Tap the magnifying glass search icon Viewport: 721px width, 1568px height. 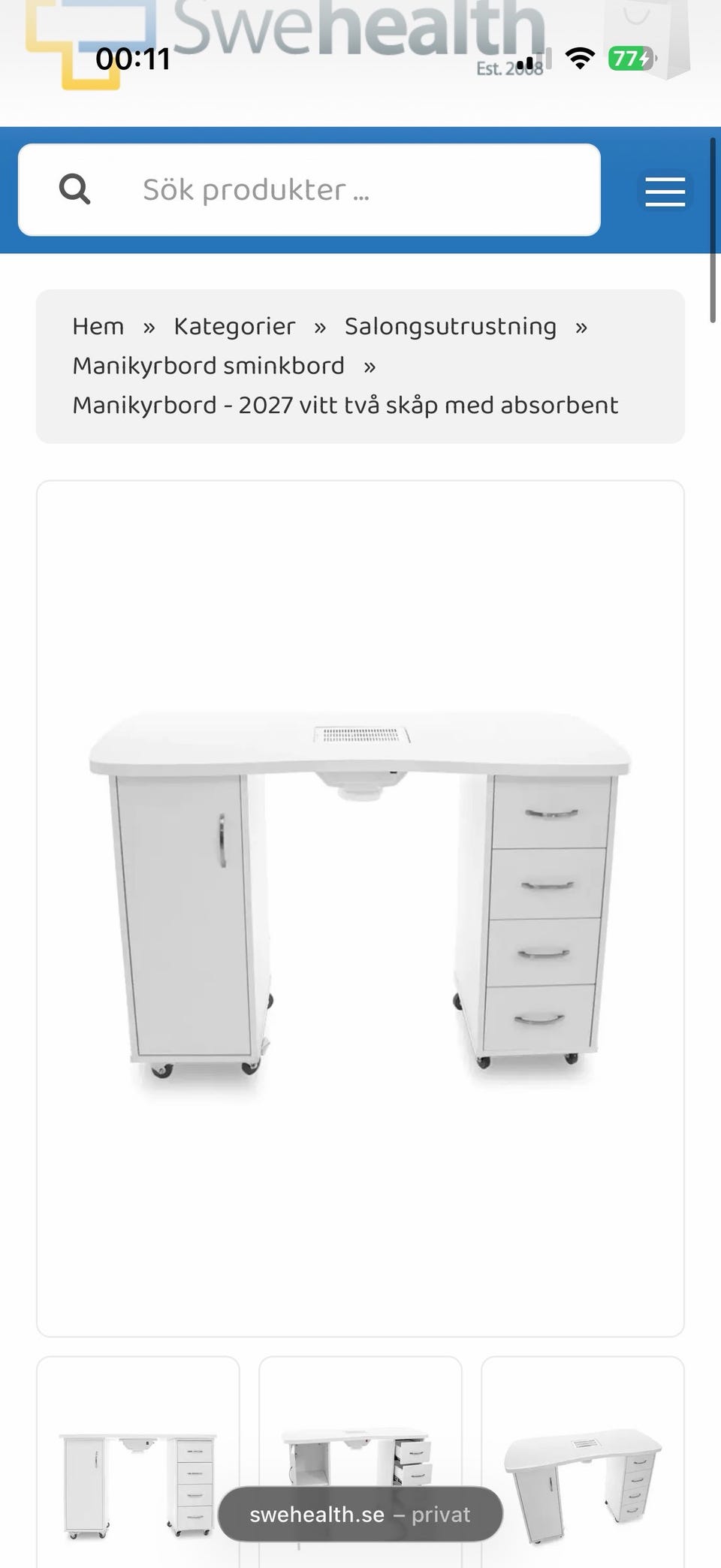point(74,189)
